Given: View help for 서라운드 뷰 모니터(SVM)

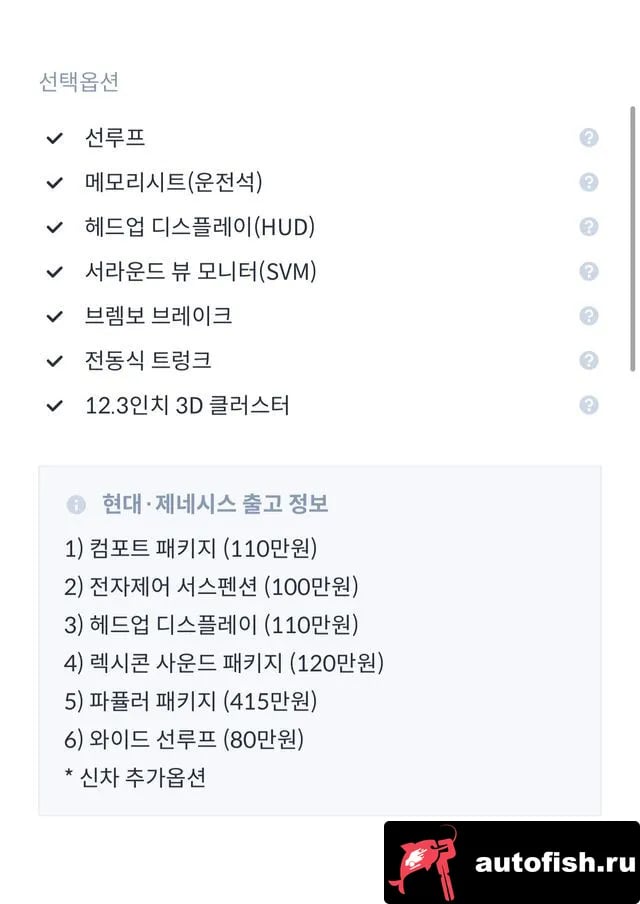Looking at the screenshot, I should pos(589,271).
